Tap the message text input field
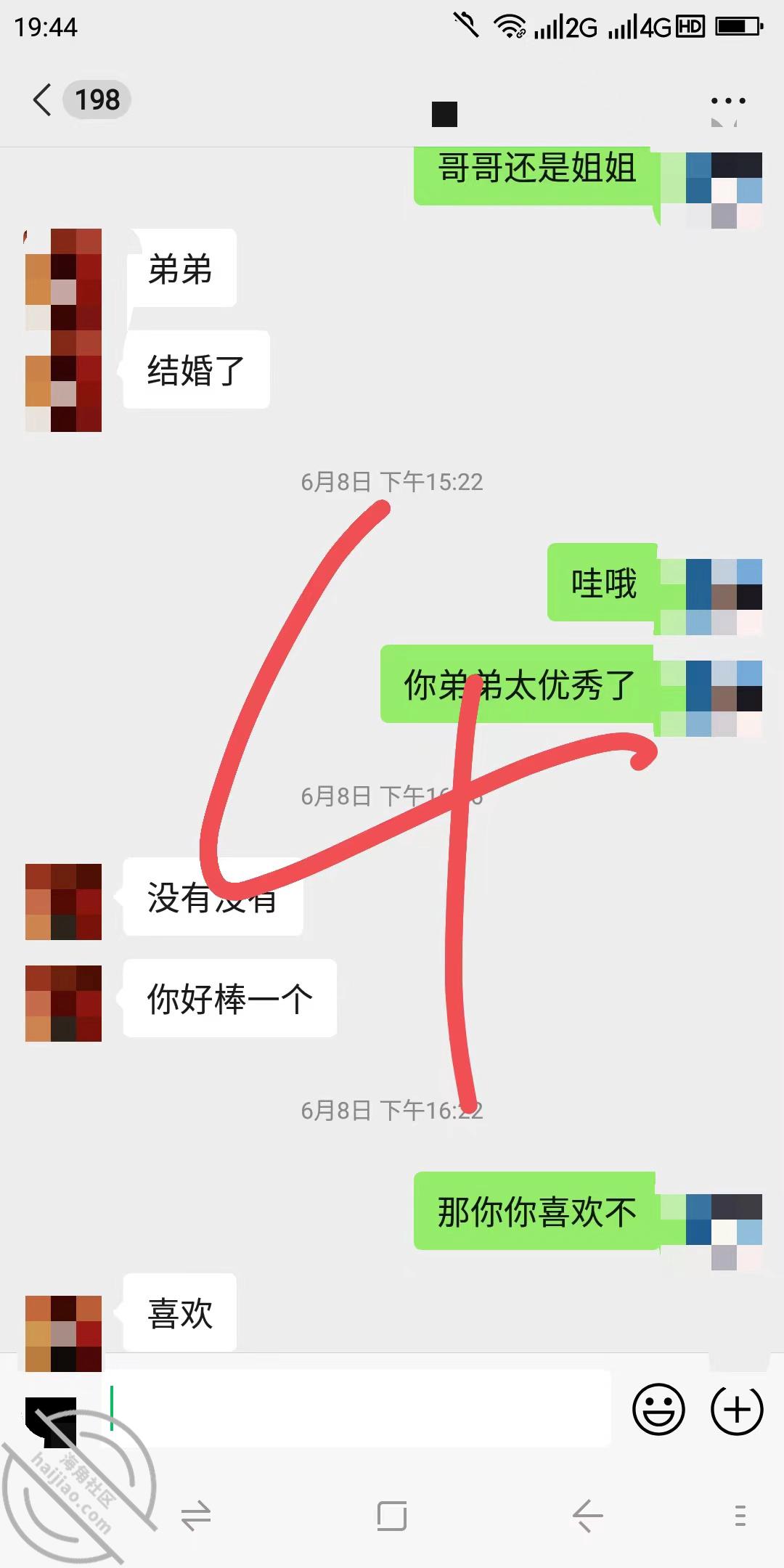The image size is (784, 1568). [x=359, y=1409]
